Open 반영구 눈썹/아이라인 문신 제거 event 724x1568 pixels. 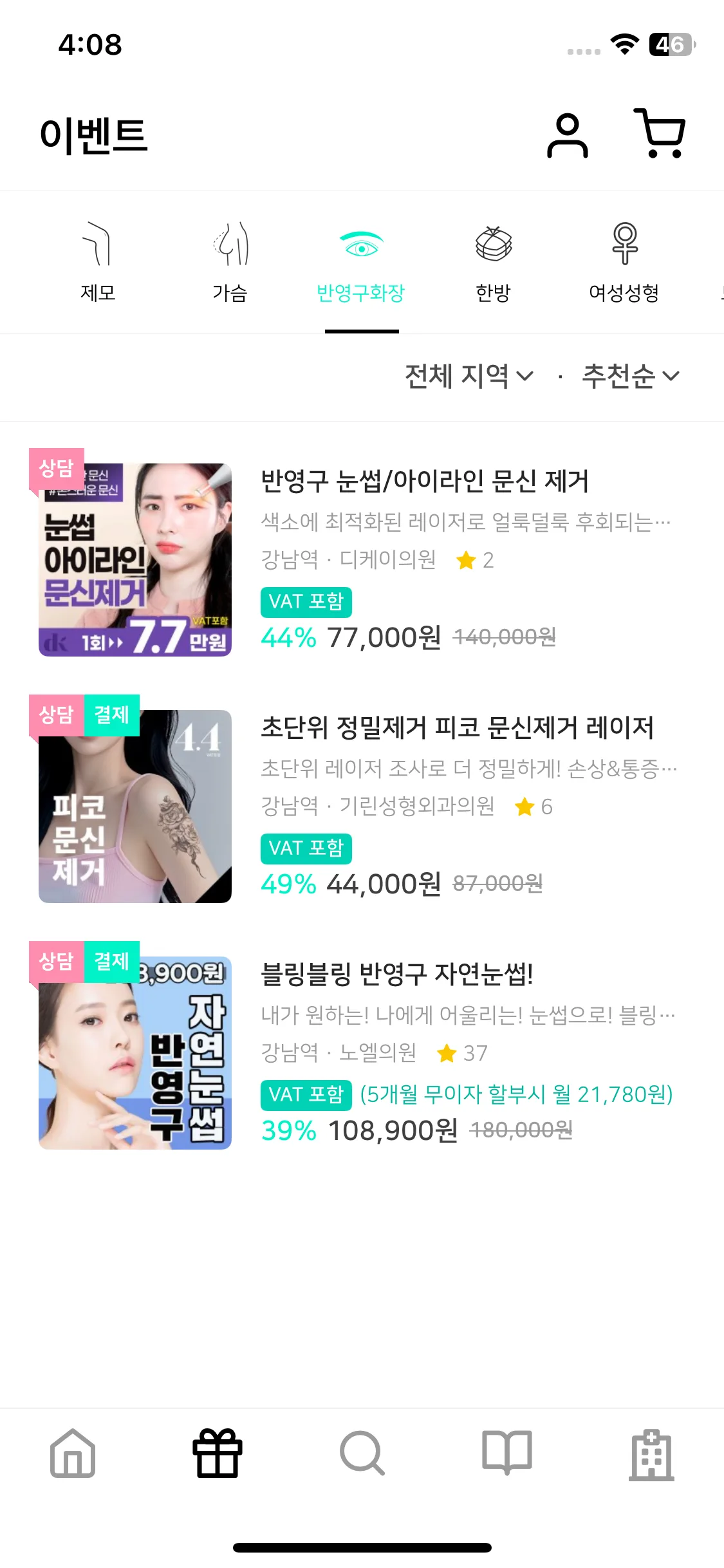tap(425, 481)
